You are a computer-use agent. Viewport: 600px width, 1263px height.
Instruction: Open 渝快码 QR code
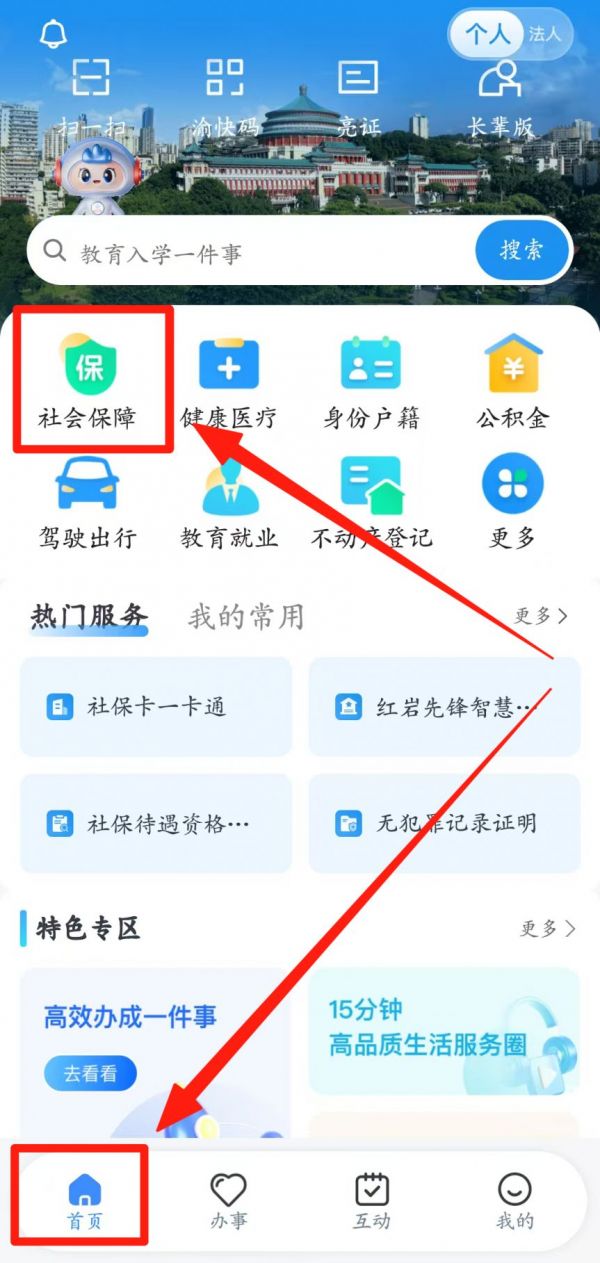(224, 97)
